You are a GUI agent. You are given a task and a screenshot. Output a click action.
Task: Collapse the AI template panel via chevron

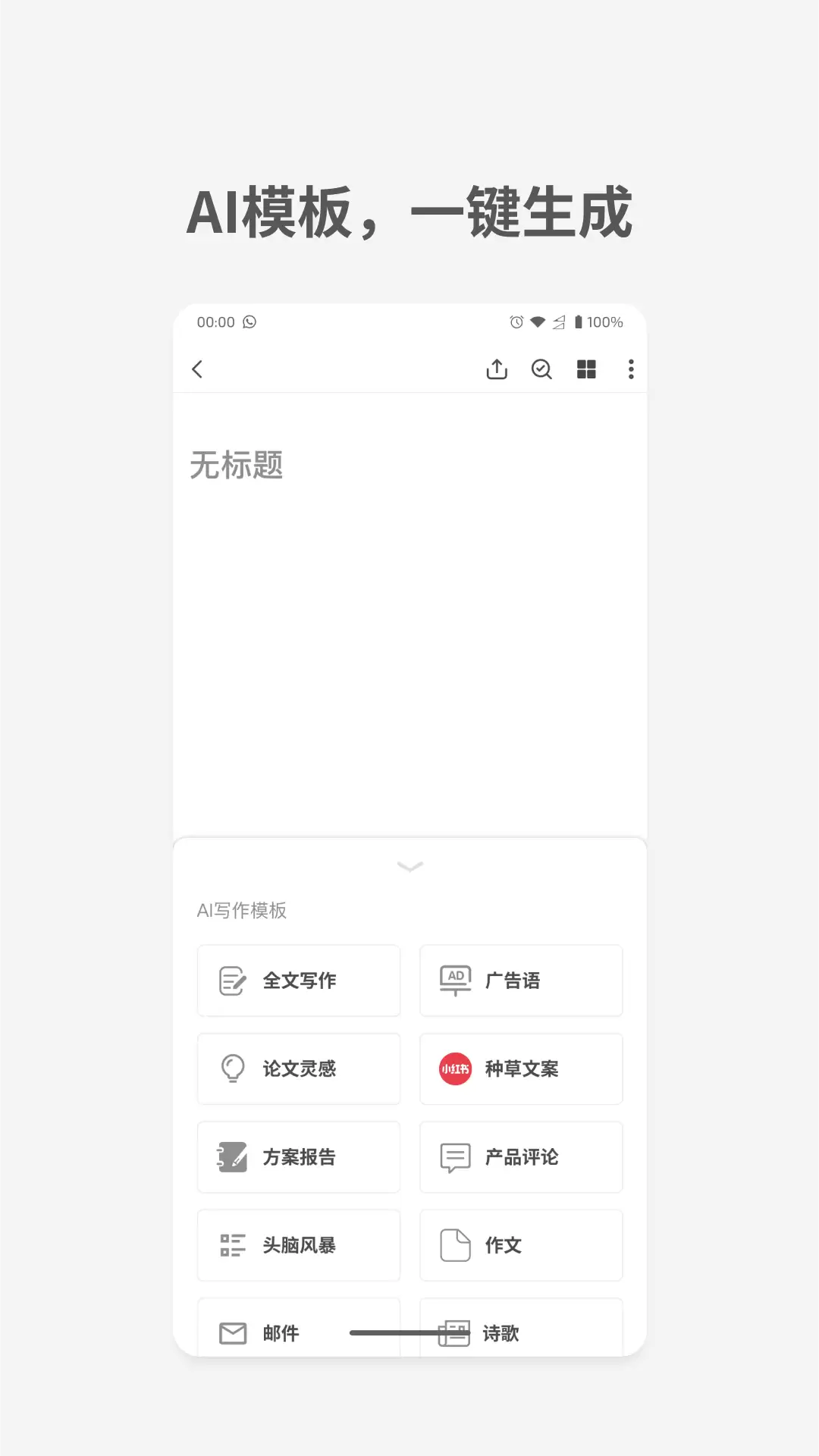409,867
